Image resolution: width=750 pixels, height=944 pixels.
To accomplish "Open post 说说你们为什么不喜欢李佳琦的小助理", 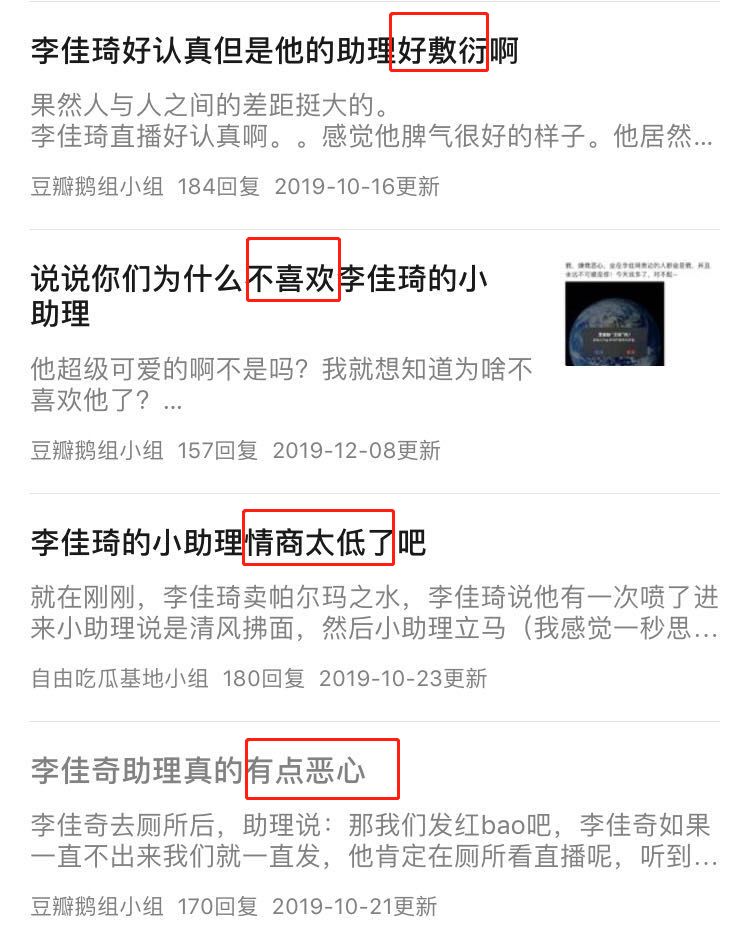I will pyautogui.click(x=258, y=295).
